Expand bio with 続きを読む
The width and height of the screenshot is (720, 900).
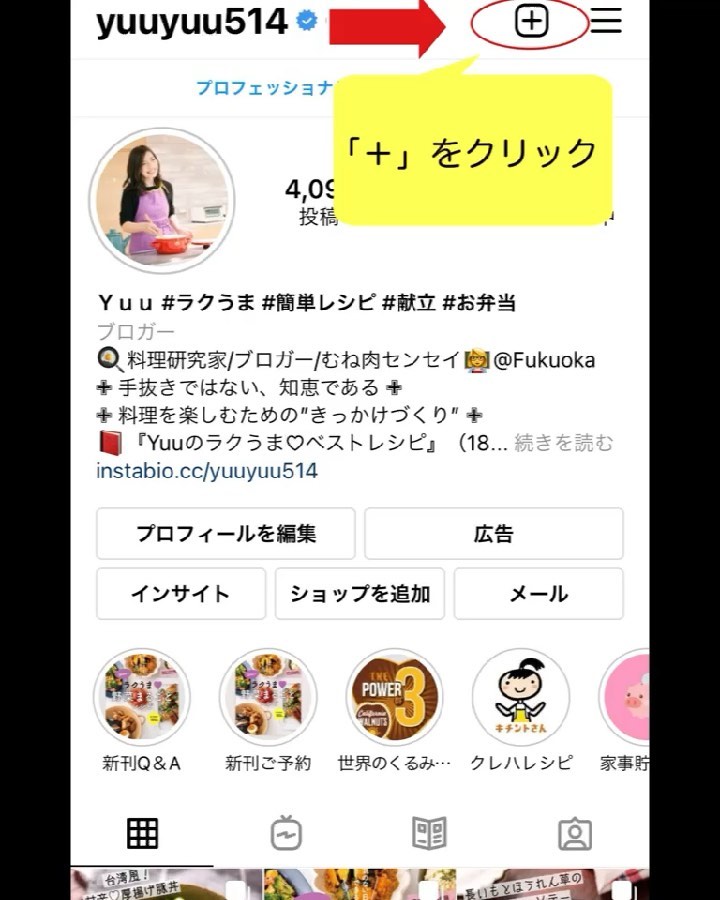pos(563,443)
